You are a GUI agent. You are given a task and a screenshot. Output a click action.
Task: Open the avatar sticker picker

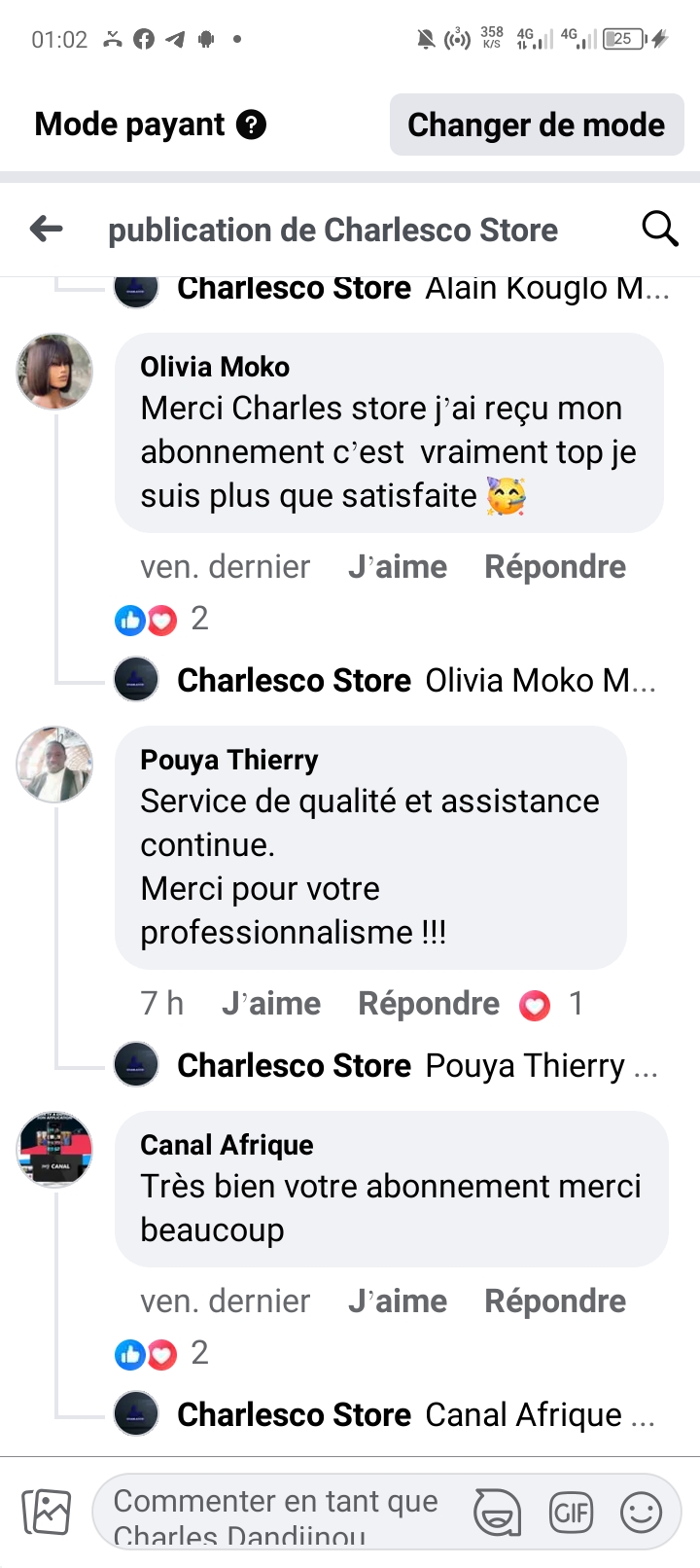click(498, 1513)
